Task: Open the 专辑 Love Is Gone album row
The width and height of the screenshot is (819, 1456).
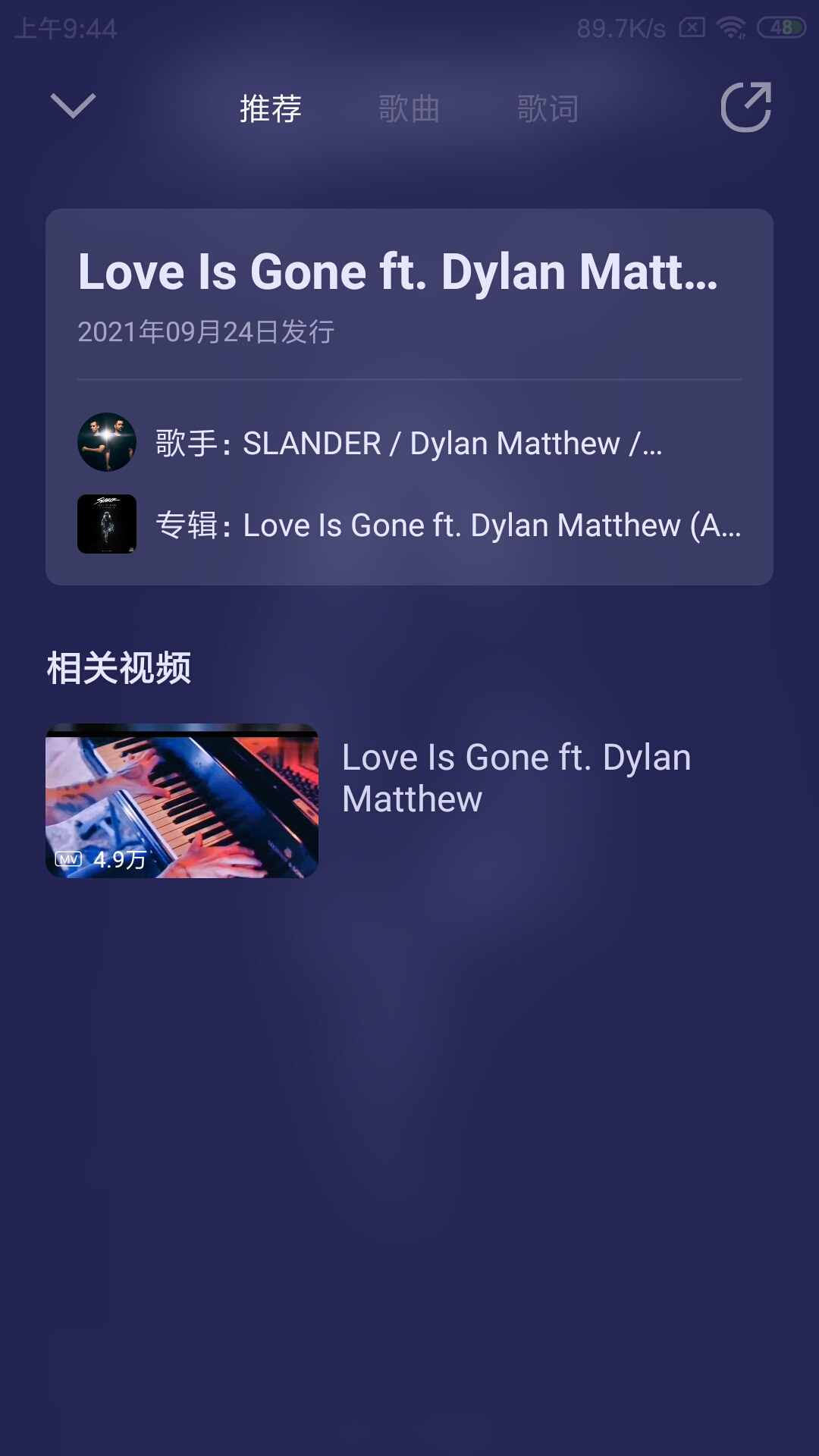Action: pos(409,525)
